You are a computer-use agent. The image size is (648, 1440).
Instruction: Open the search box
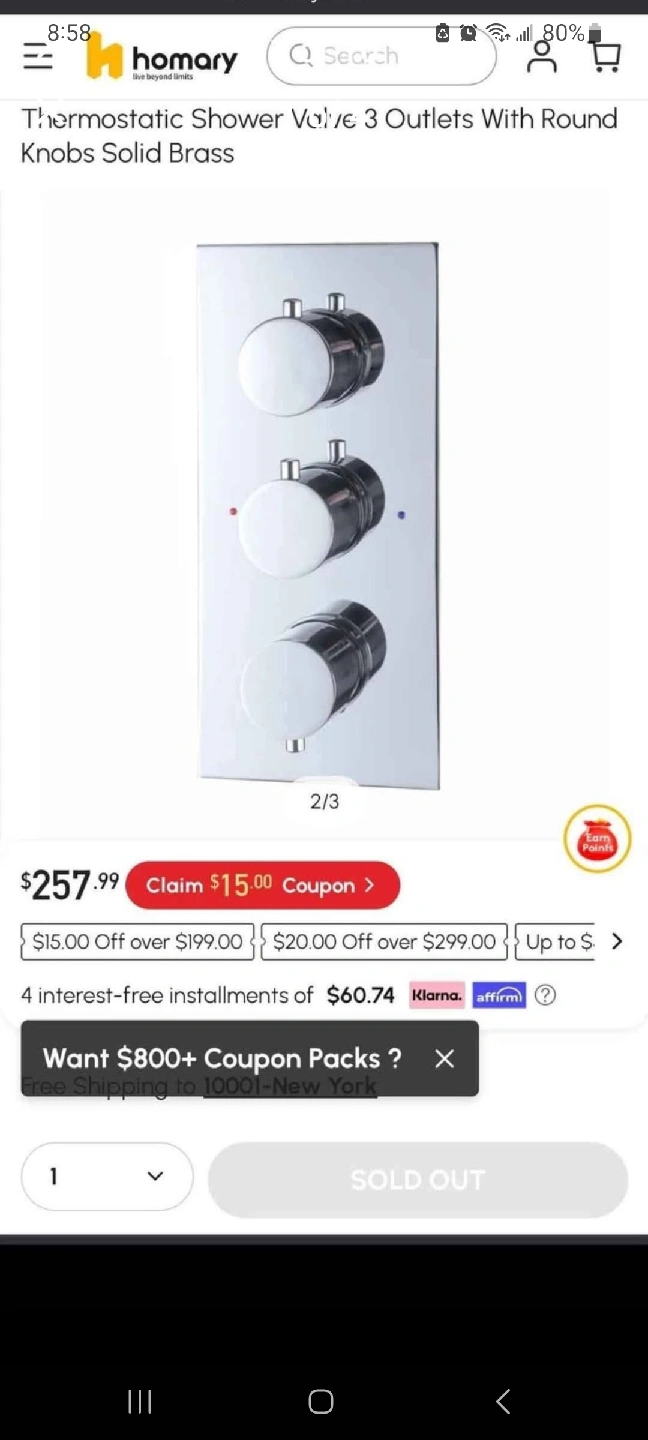[381, 56]
